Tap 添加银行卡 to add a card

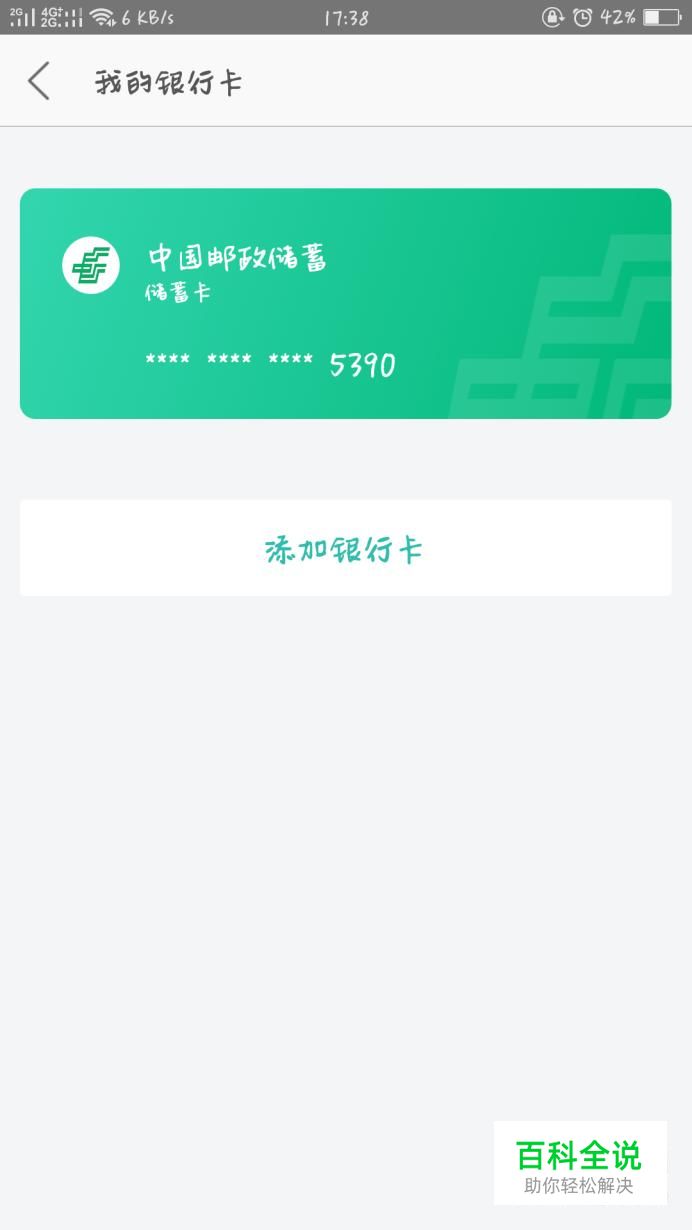pyautogui.click(x=345, y=548)
